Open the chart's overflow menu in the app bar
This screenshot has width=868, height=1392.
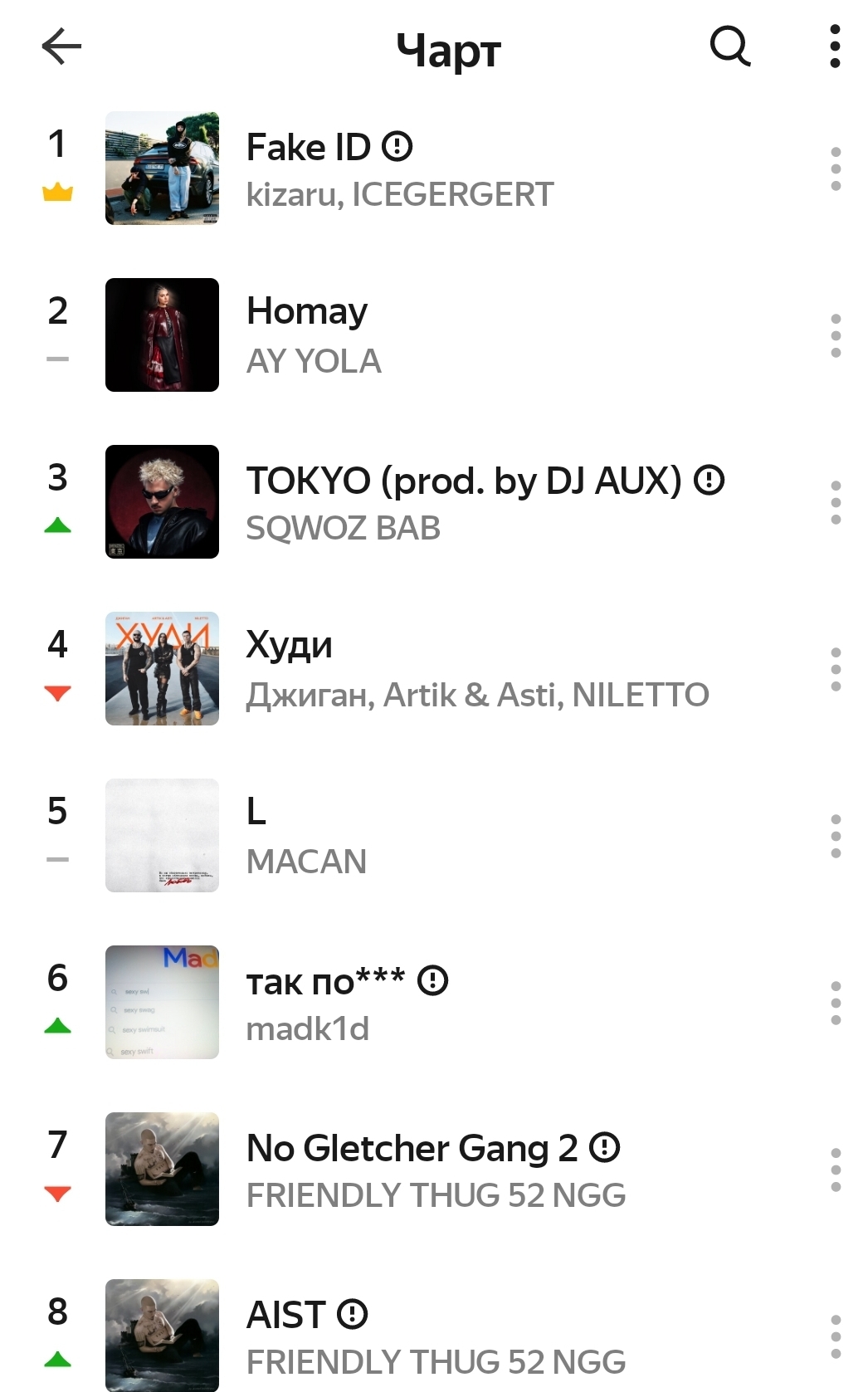click(835, 46)
